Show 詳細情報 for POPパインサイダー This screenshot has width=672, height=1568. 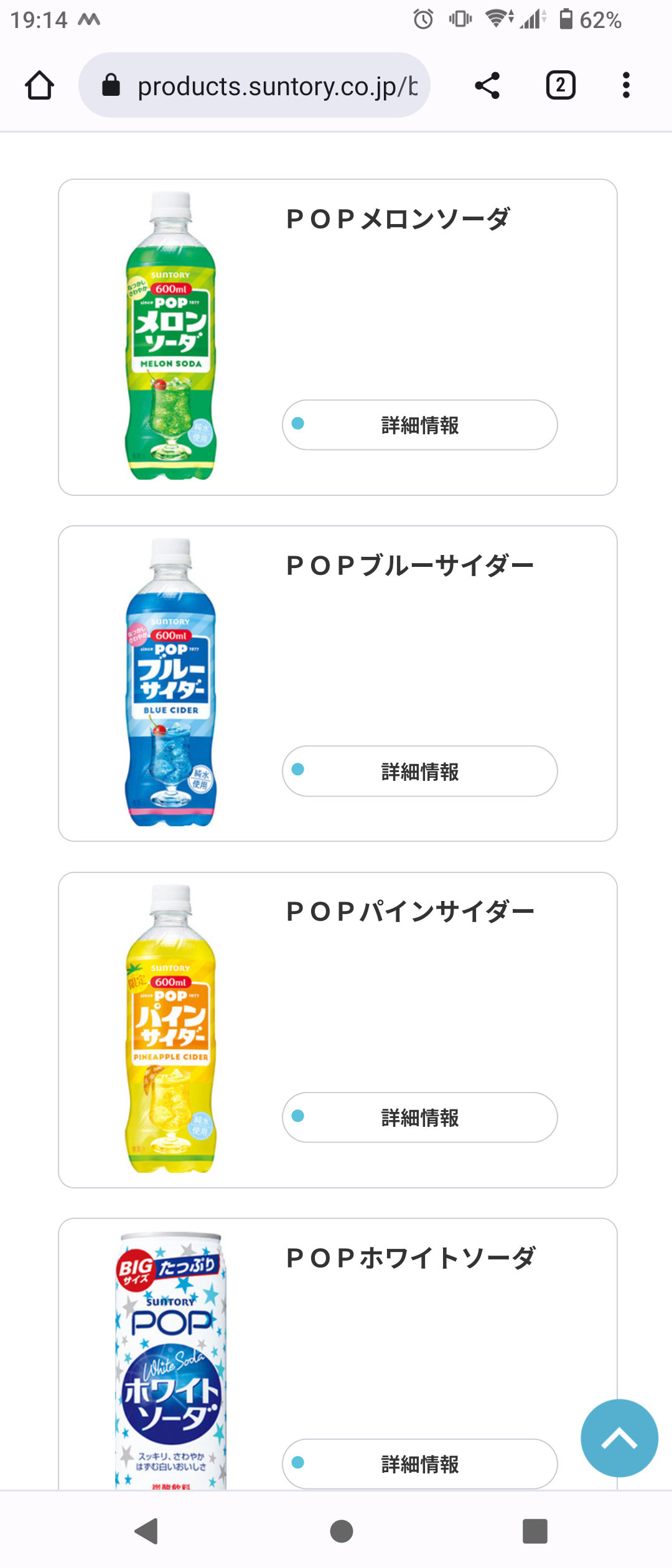pos(420,1118)
